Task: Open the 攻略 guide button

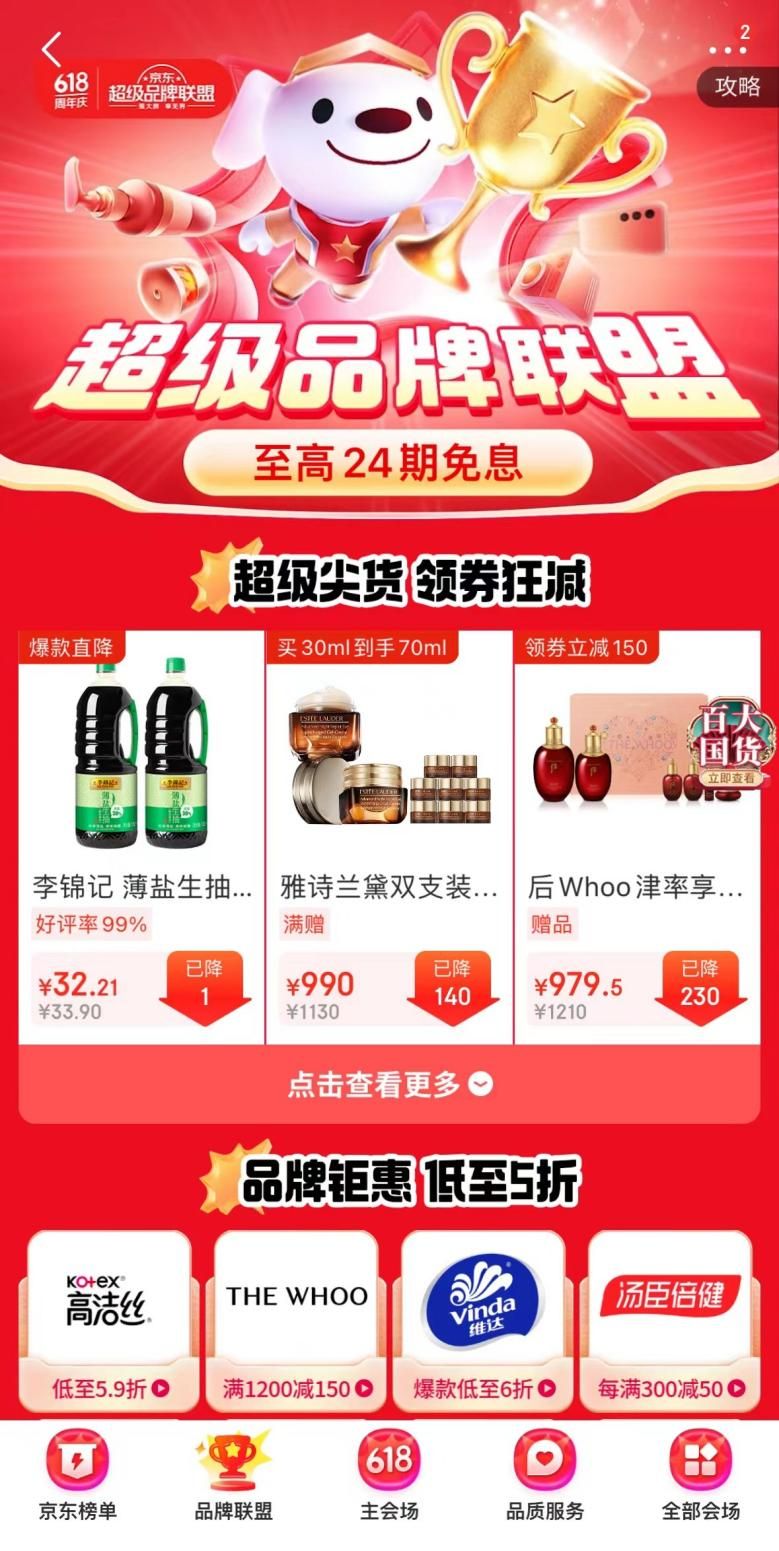Action: click(x=738, y=87)
